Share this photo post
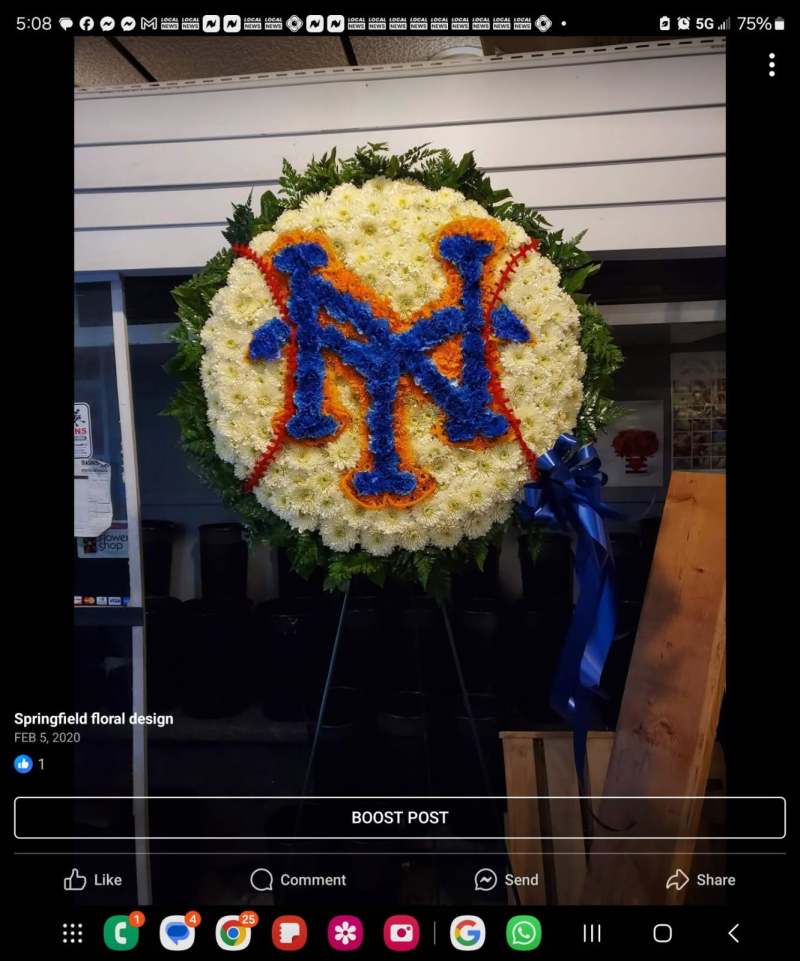The width and height of the screenshot is (800, 961). click(x=700, y=880)
